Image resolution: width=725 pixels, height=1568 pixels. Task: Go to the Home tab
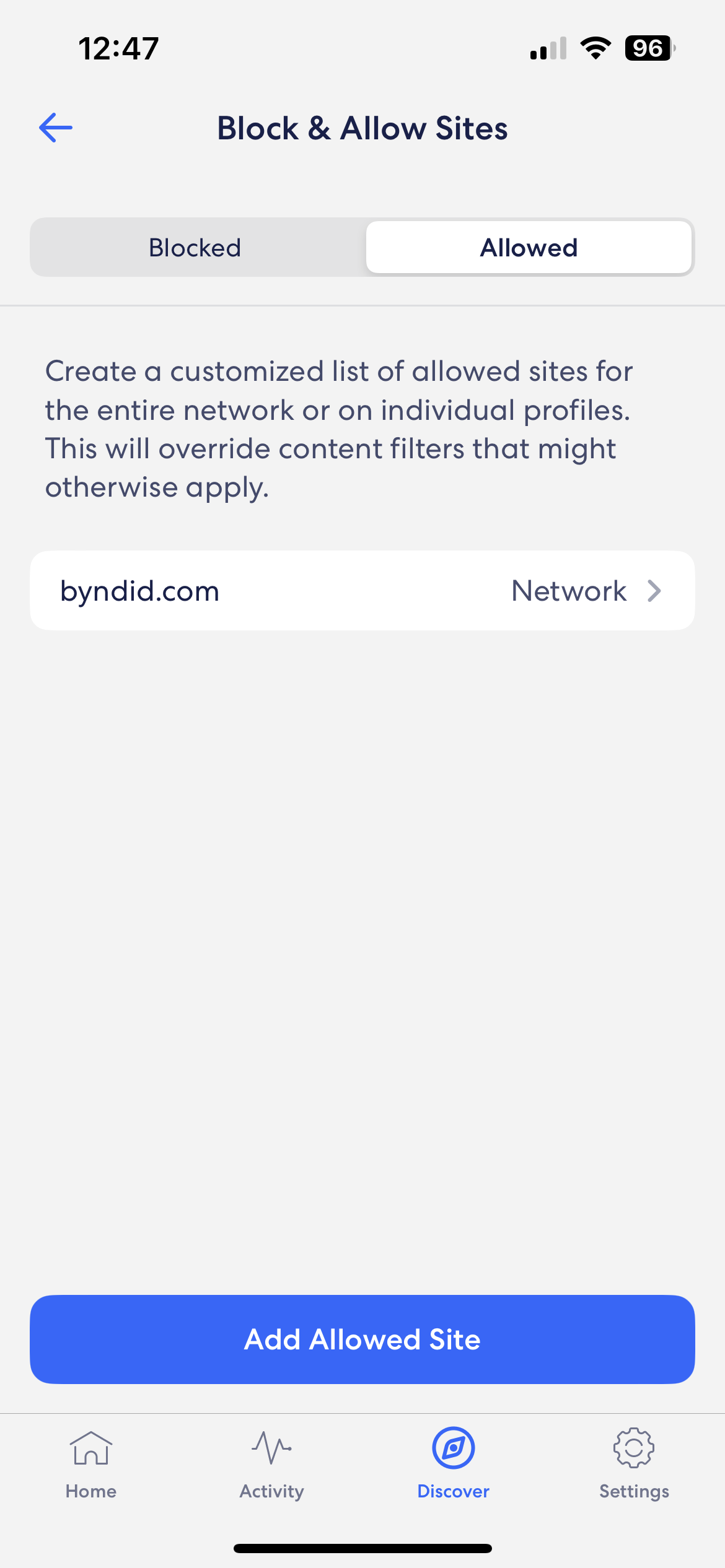91,1463
